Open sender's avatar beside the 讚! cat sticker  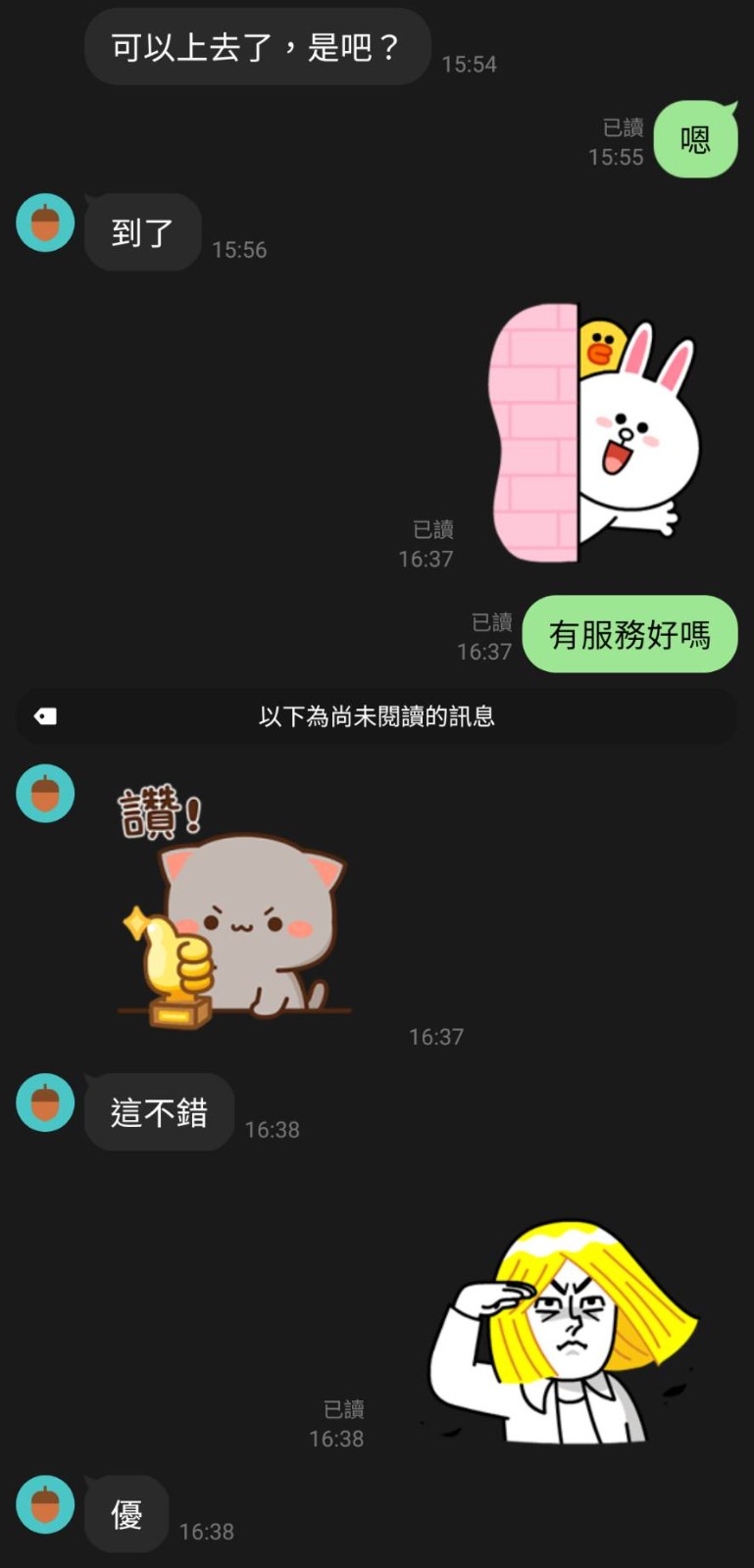click(x=45, y=793)
